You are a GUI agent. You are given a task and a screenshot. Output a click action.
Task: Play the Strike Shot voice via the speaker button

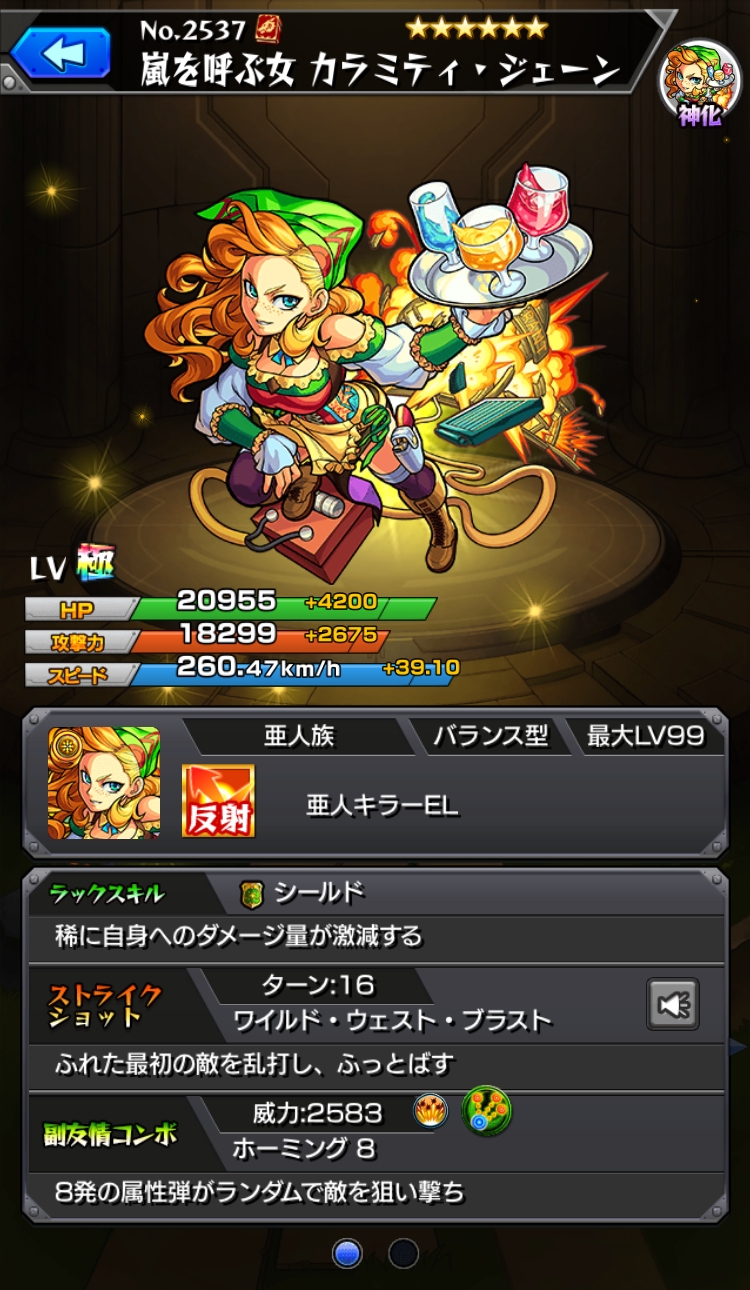pos(673,1004)
